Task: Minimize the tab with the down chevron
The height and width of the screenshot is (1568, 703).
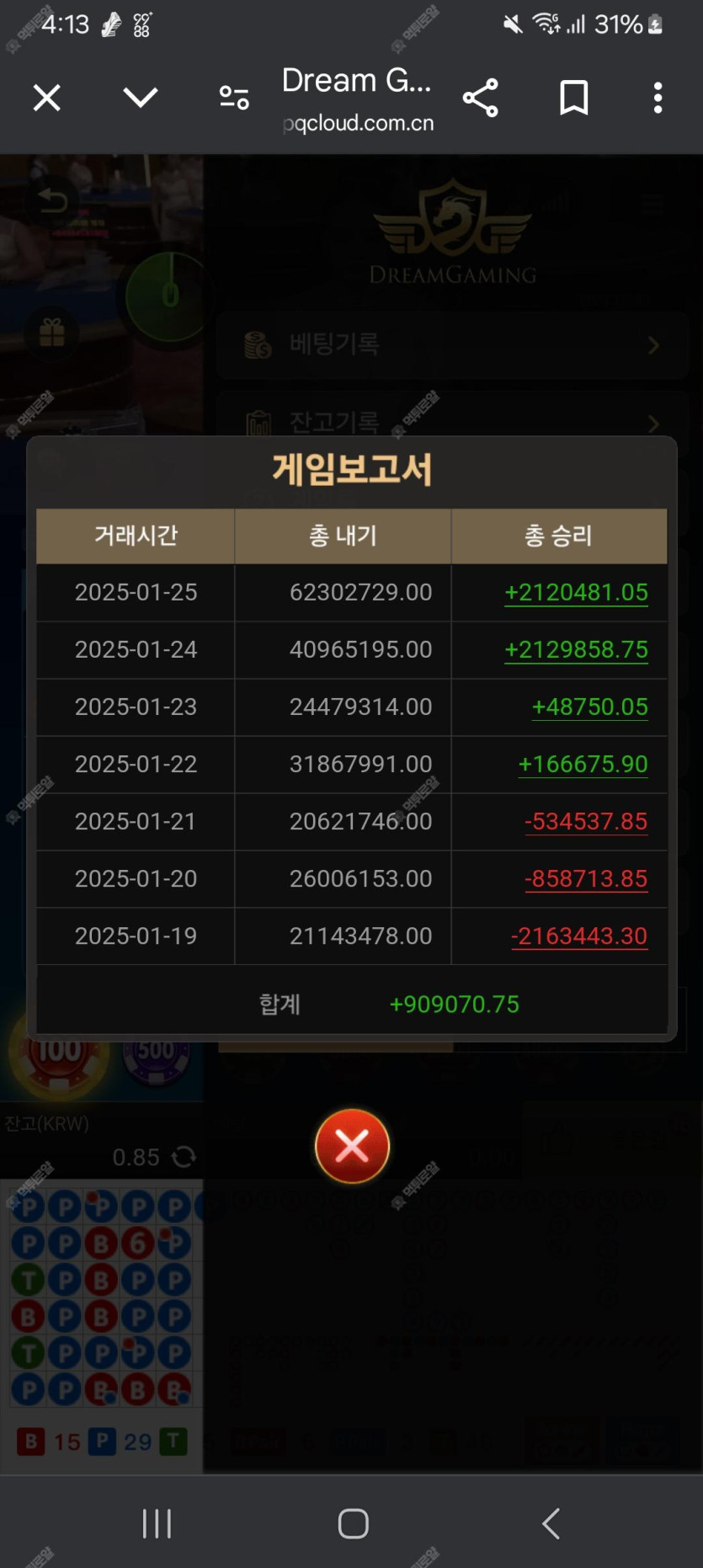Action: tap(140, 98)
